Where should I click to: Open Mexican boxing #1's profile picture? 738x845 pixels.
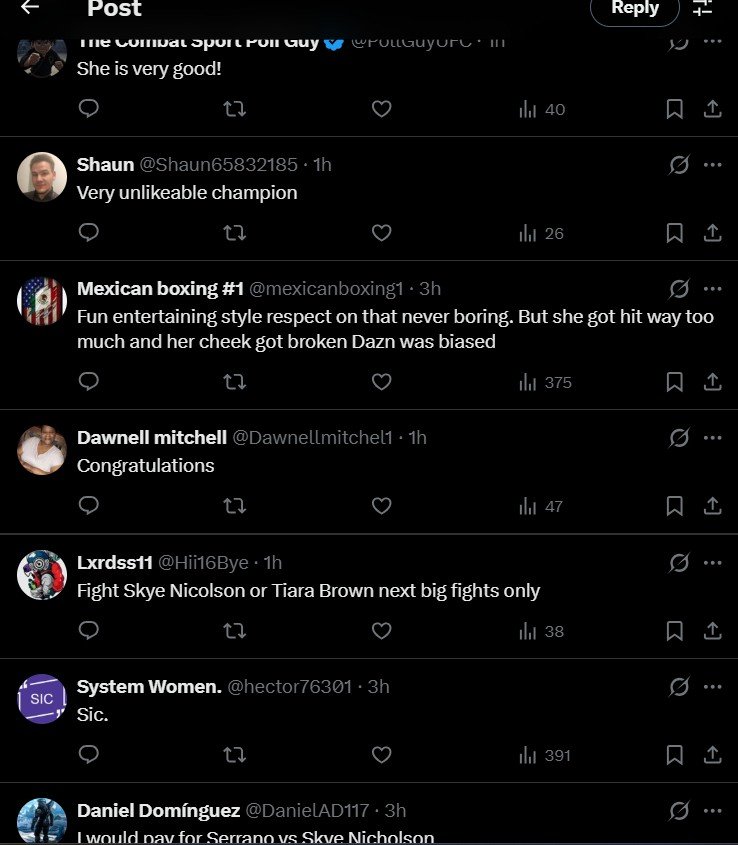click(42, 300)
